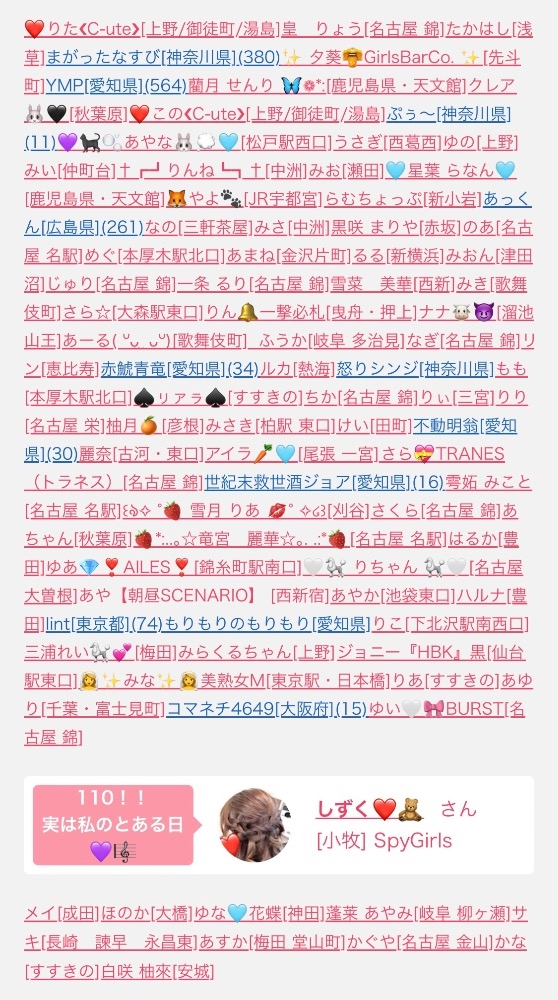Open まがったなすび[神奈川県](380) link
This screenshot has width=558, height=1000.
tap(163, 58)
